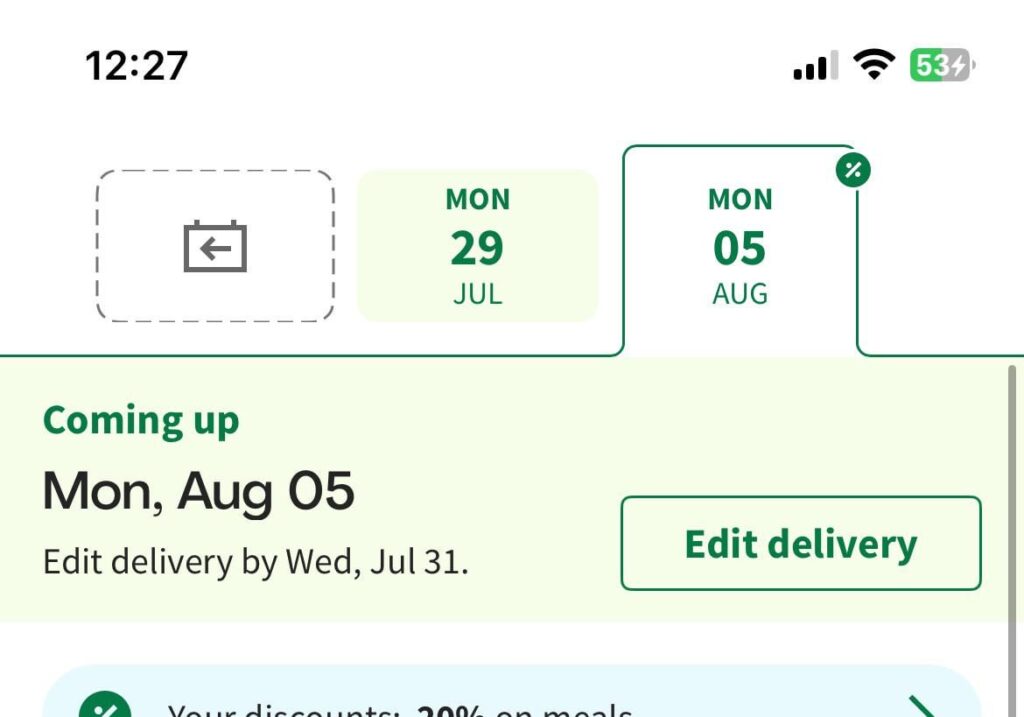Screen dimensions: 1024x717
Task: Select the Mon 05 Aug delivery tab
Action: pos(740,248)
